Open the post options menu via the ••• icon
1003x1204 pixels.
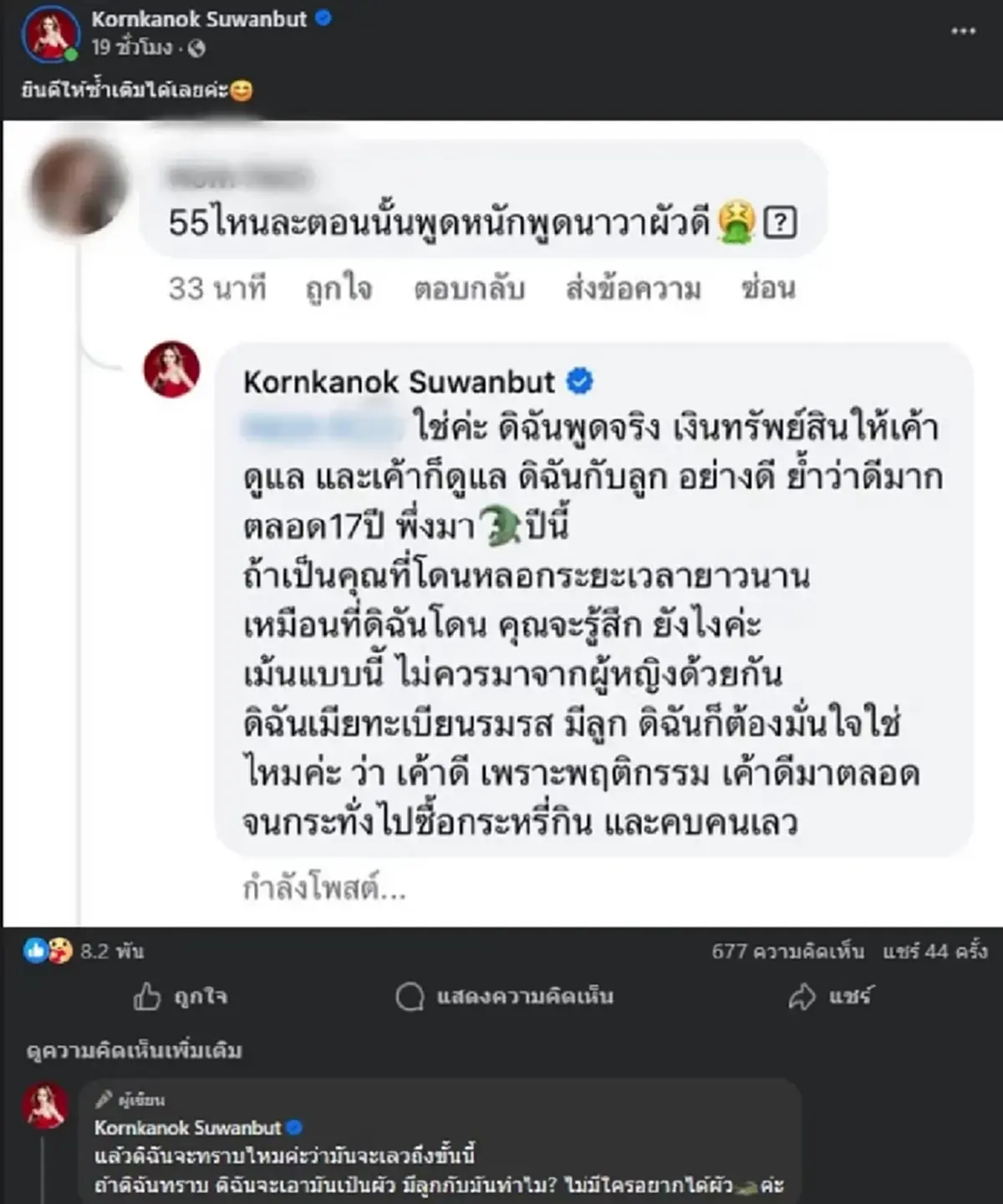click(962, 32)
